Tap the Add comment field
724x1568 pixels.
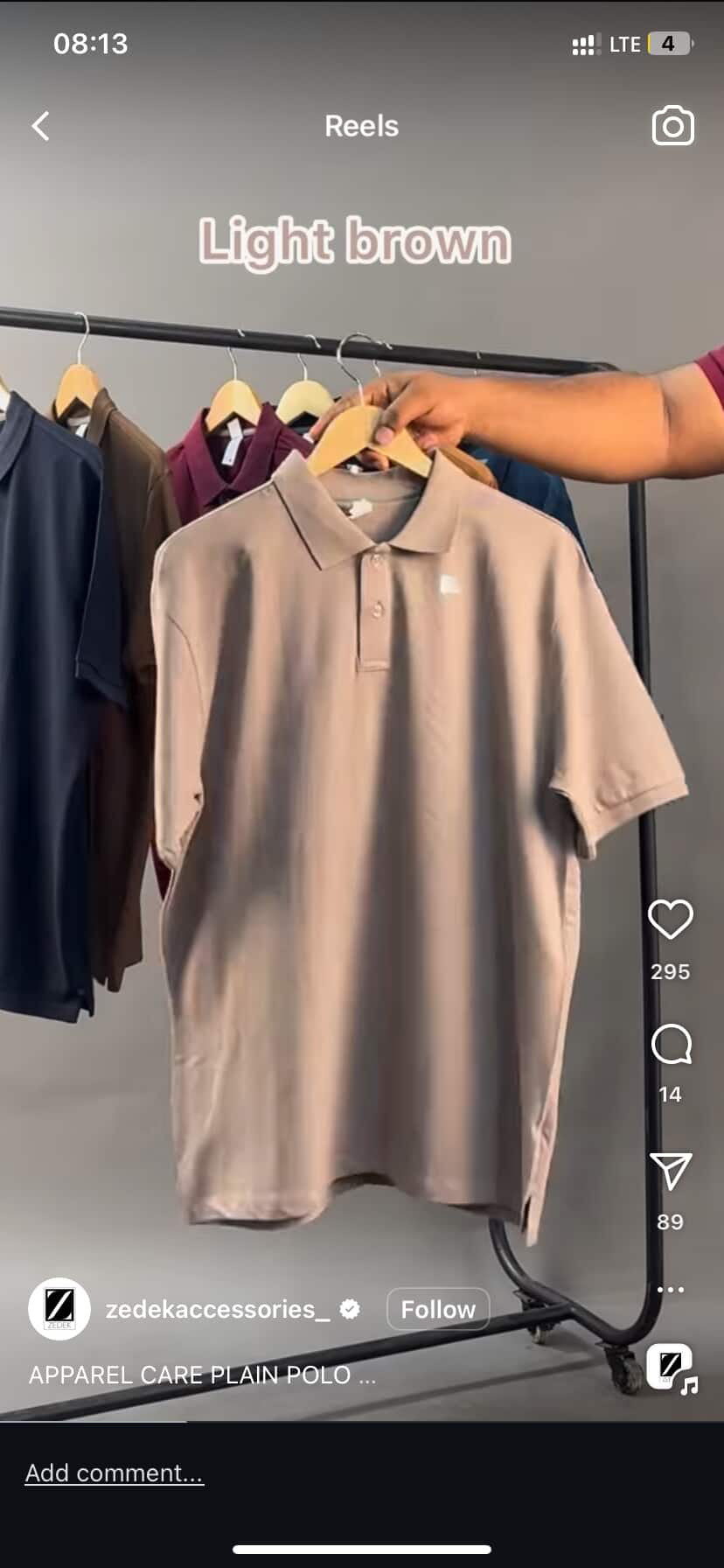point(114,1473)
